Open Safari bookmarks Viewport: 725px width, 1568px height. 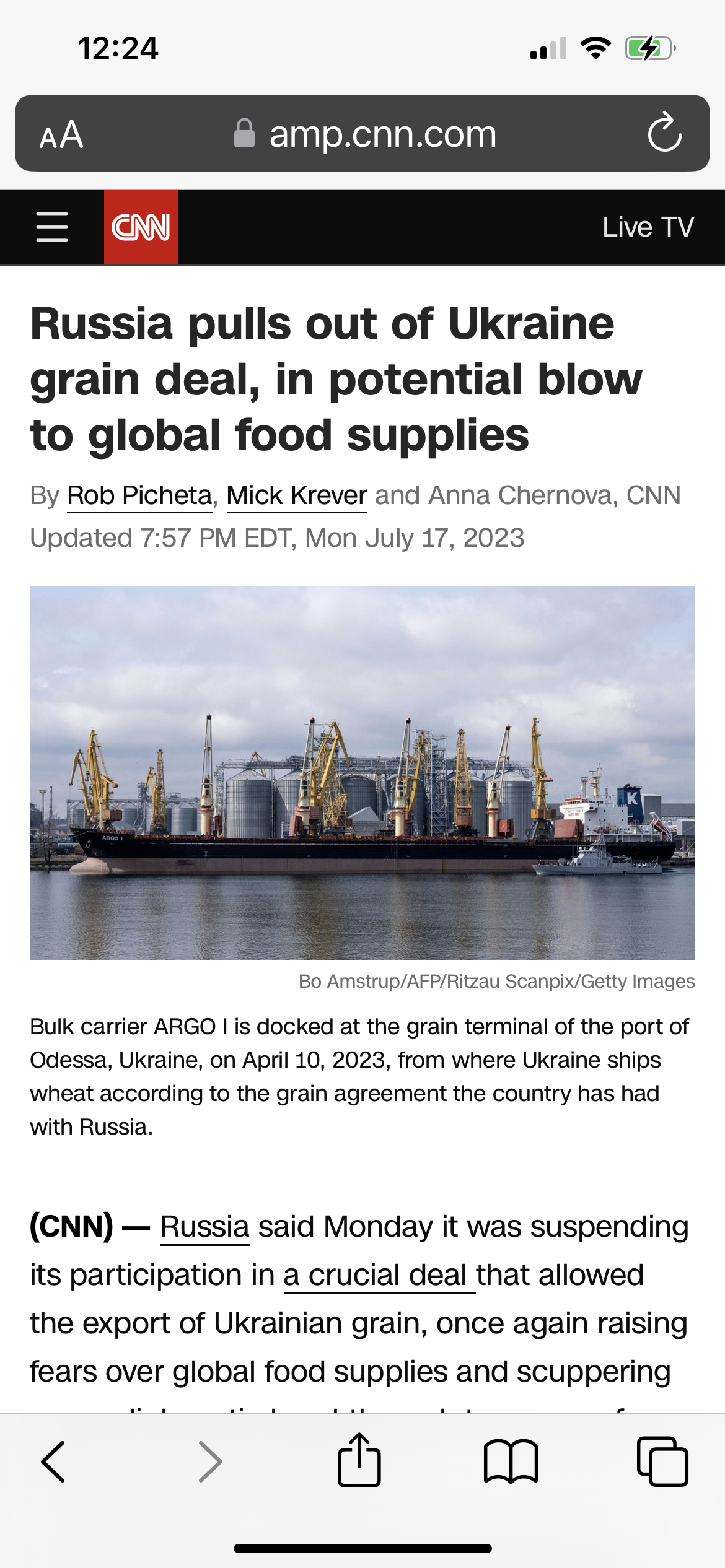(x=511, y=1461)
